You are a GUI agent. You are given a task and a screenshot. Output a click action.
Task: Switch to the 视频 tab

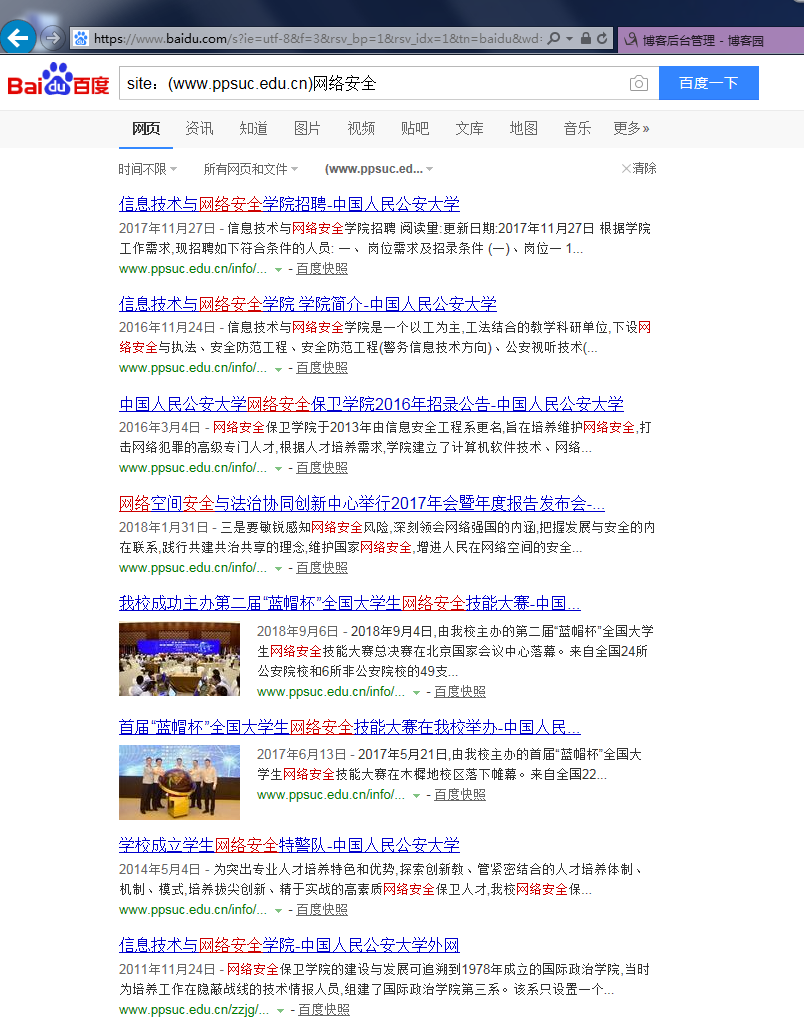click(361, 128)
